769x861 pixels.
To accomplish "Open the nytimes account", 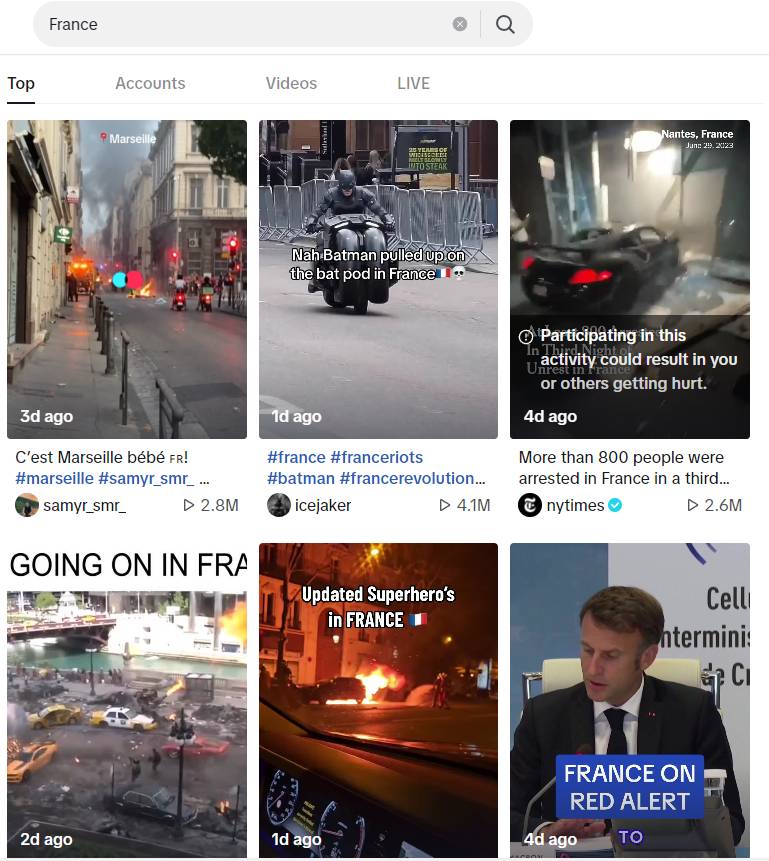I will pyautogui.click(x=575, y=505).
